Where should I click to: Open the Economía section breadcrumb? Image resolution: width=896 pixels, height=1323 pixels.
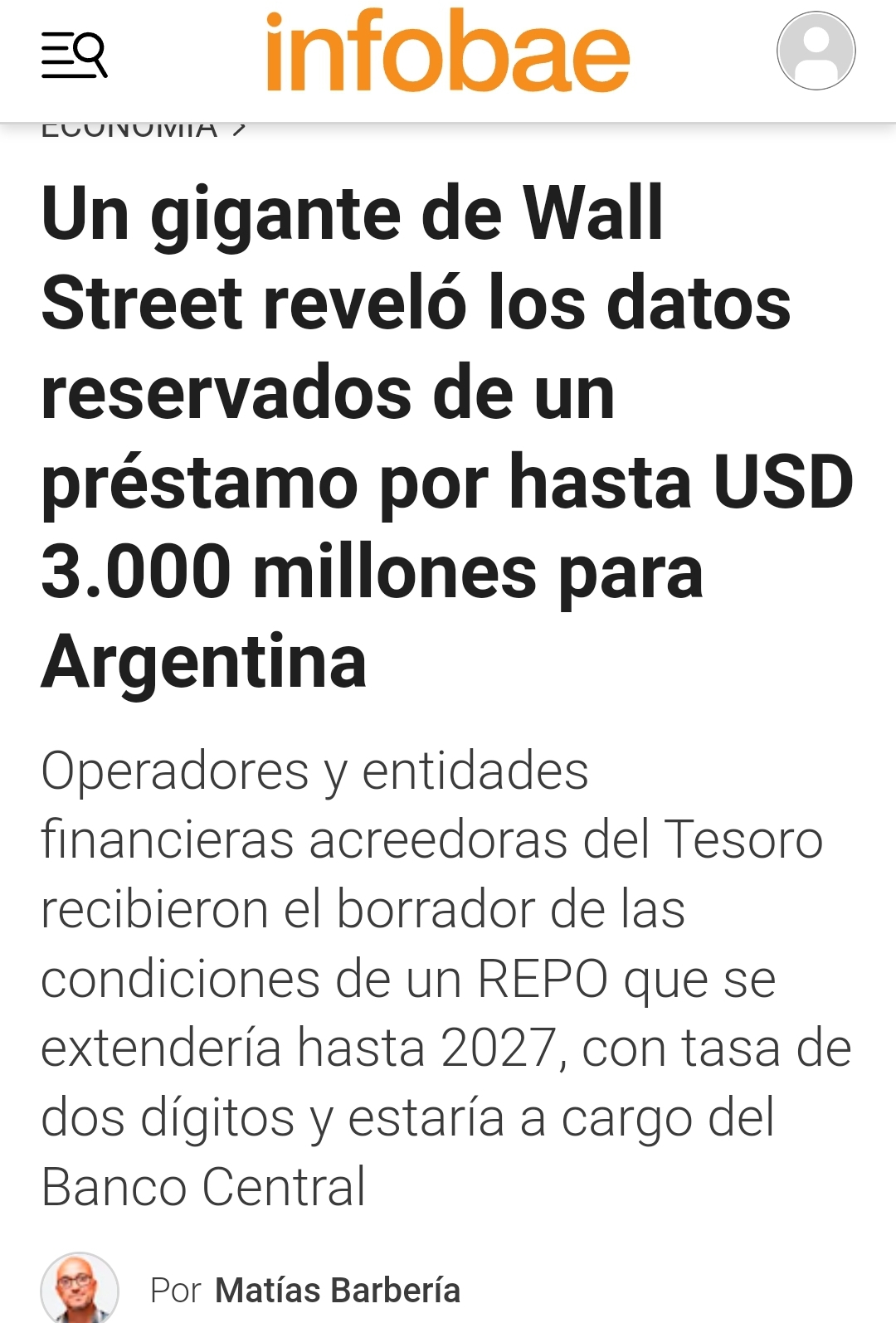tap(129, 129)
